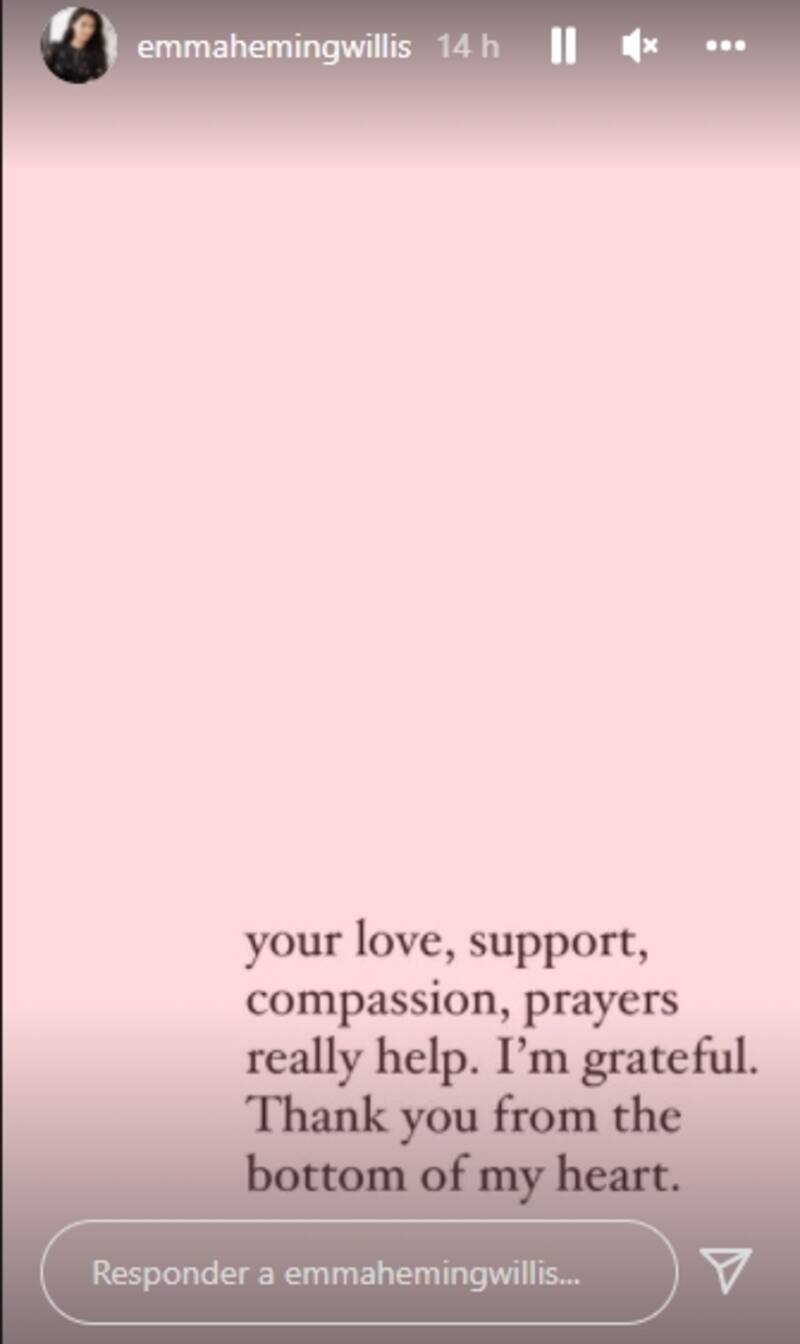Open the emmahemingwillis username link
The image size is (800, 1344).
(273, 47)
